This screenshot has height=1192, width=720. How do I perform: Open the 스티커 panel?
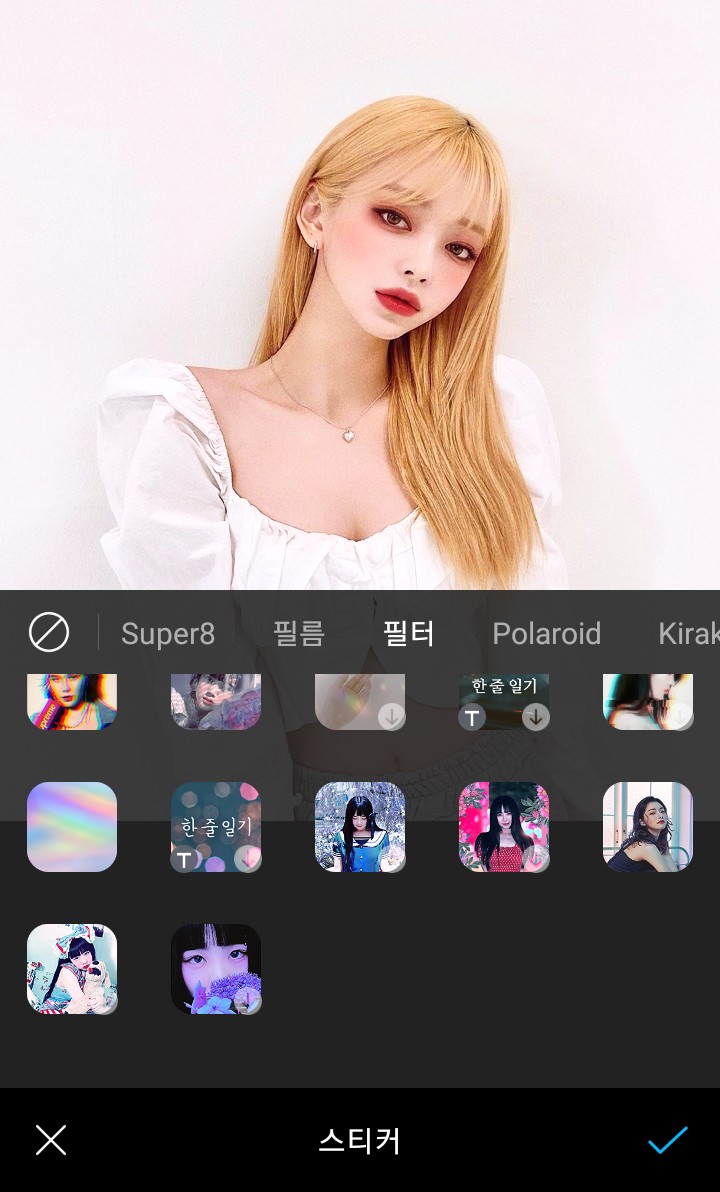360,1139
